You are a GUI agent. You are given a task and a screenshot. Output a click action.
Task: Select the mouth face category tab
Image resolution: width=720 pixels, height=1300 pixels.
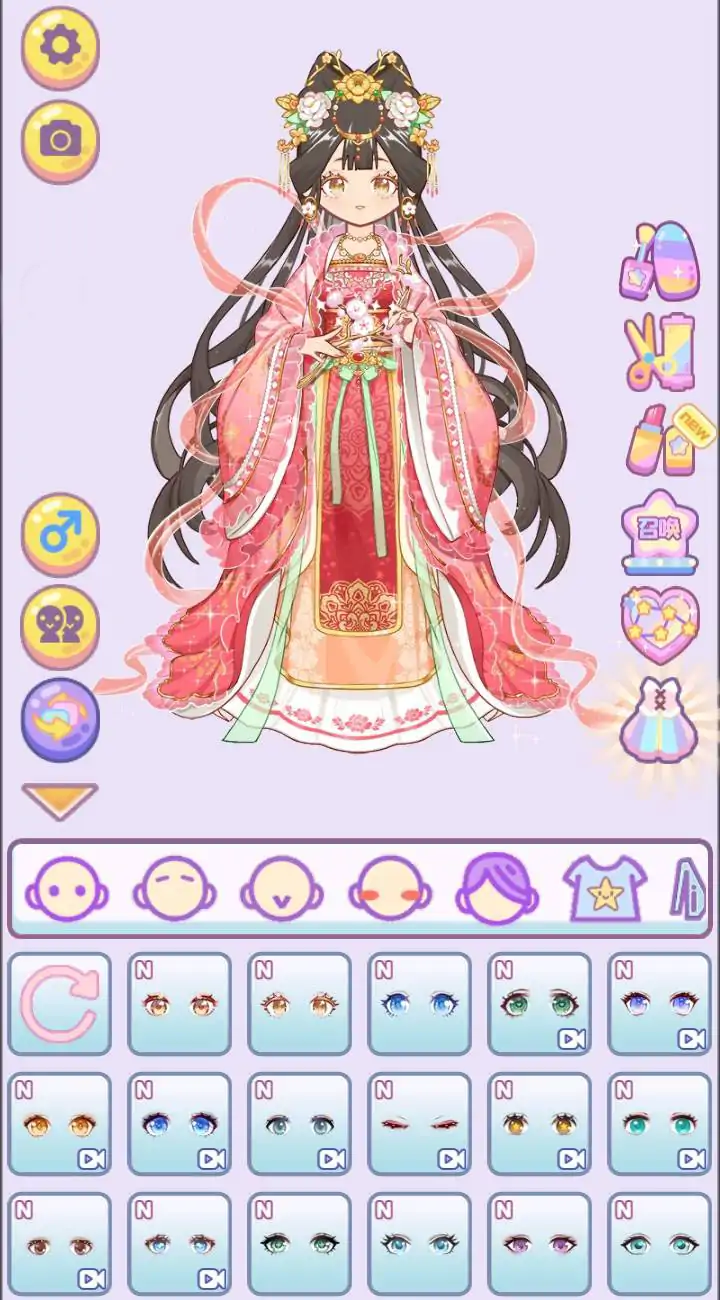(281, 887)
